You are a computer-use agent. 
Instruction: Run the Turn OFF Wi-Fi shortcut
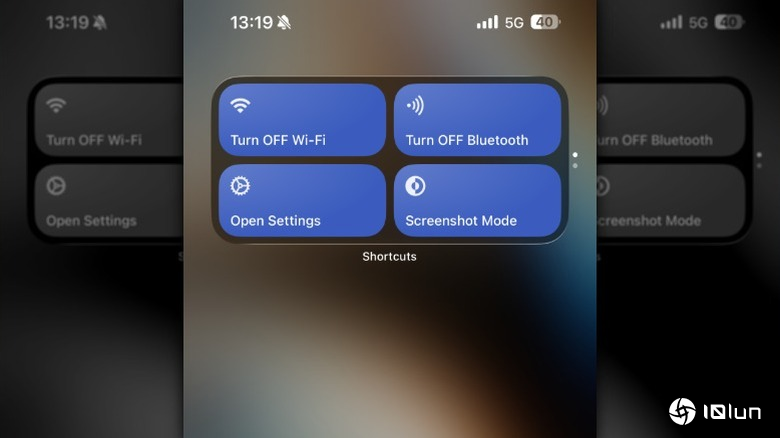(x=302, y=120)
